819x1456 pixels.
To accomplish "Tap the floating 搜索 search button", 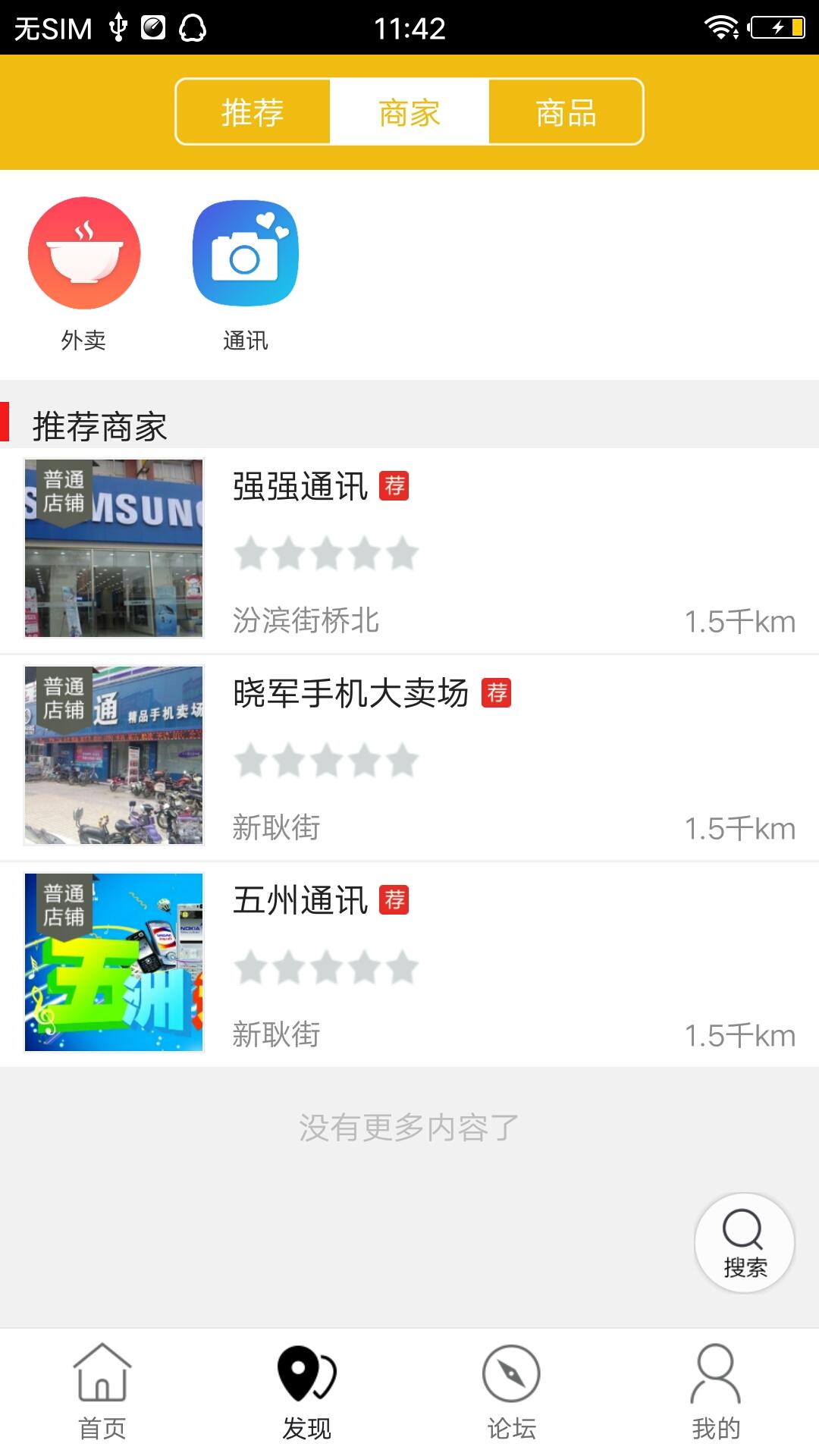I will point(745,1242).
